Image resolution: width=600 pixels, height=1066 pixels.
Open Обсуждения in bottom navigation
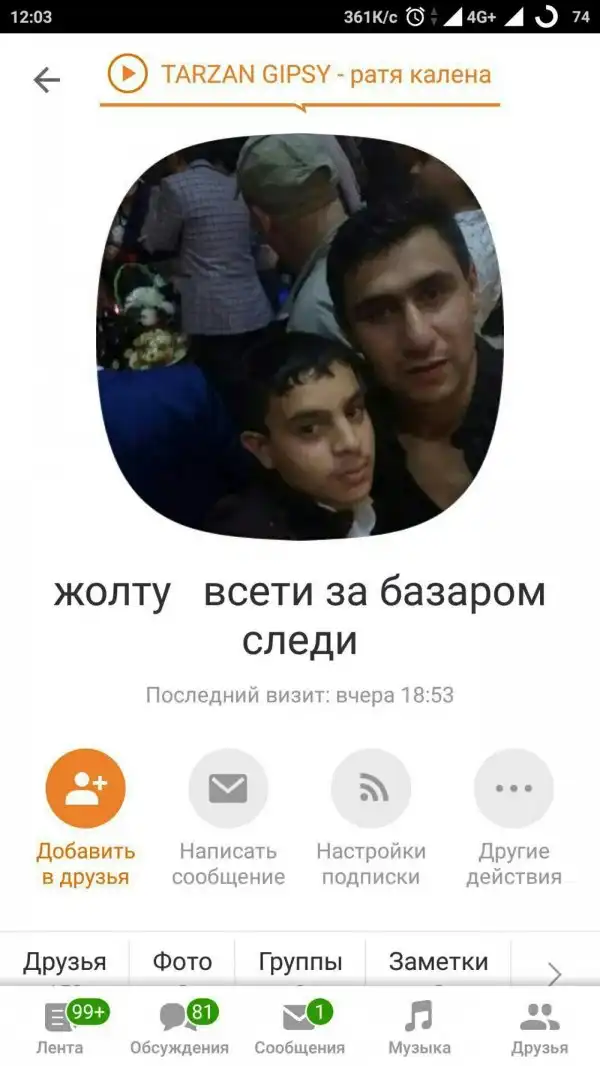click(x=179, y=1029)
